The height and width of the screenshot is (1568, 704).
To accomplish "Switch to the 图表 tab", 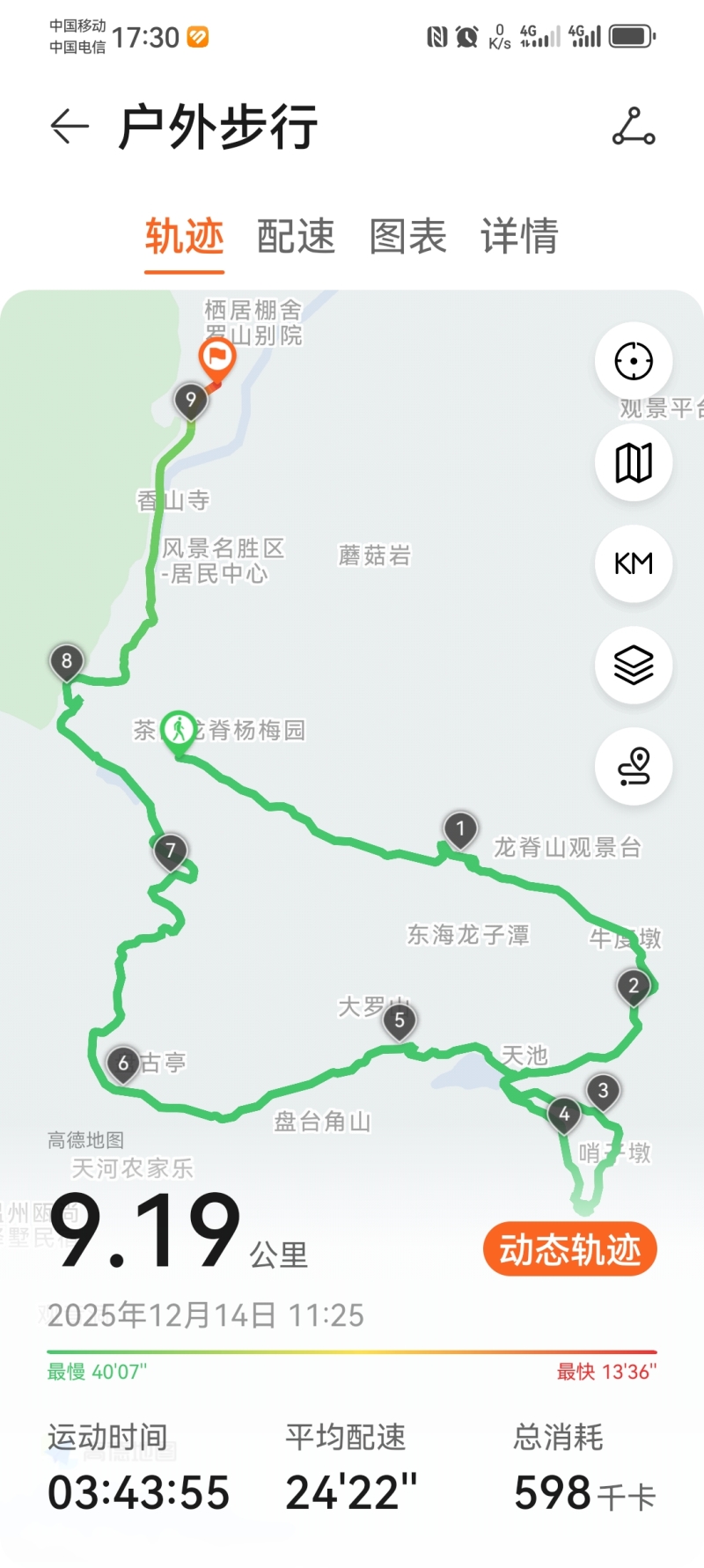I will click(x=407, y=236).
